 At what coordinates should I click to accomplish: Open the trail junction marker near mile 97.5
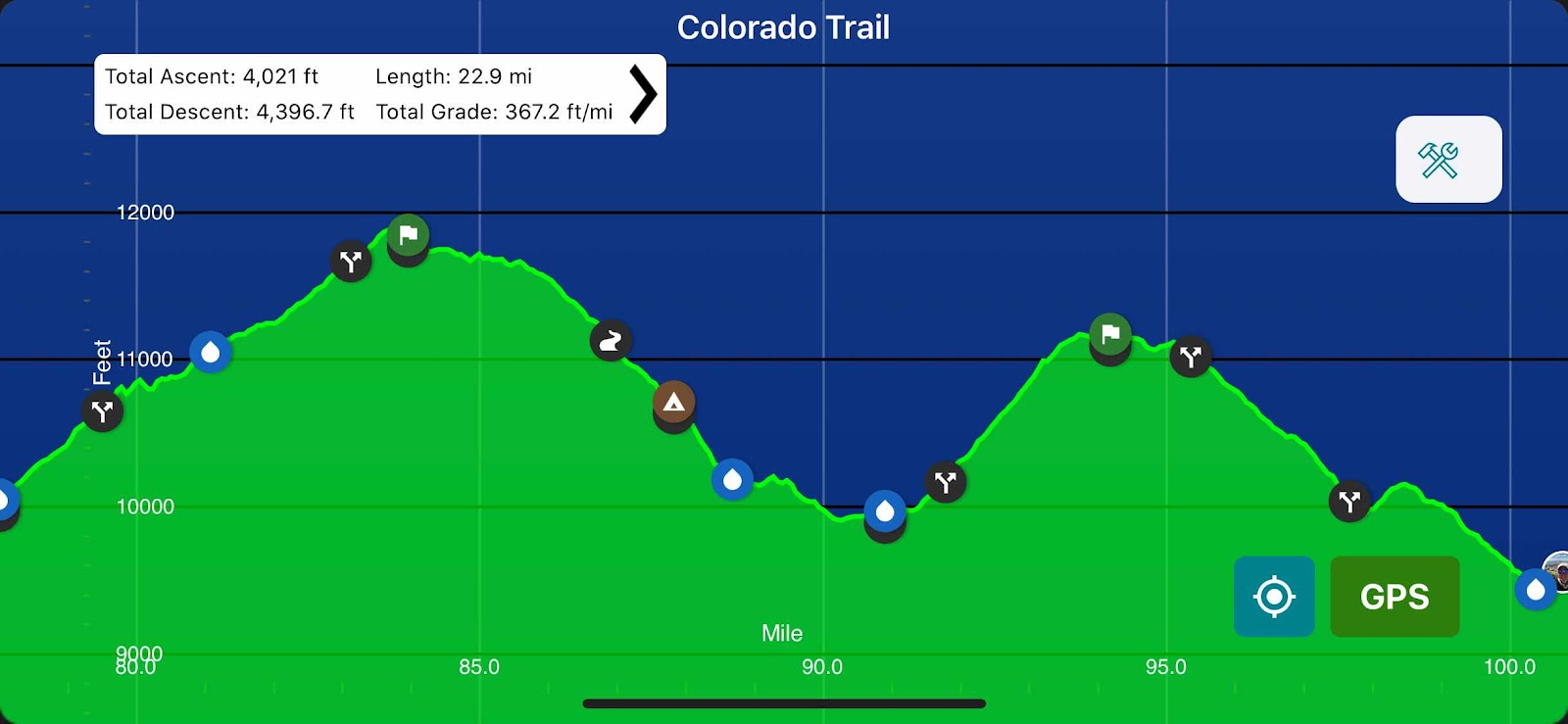[1349, 502]
